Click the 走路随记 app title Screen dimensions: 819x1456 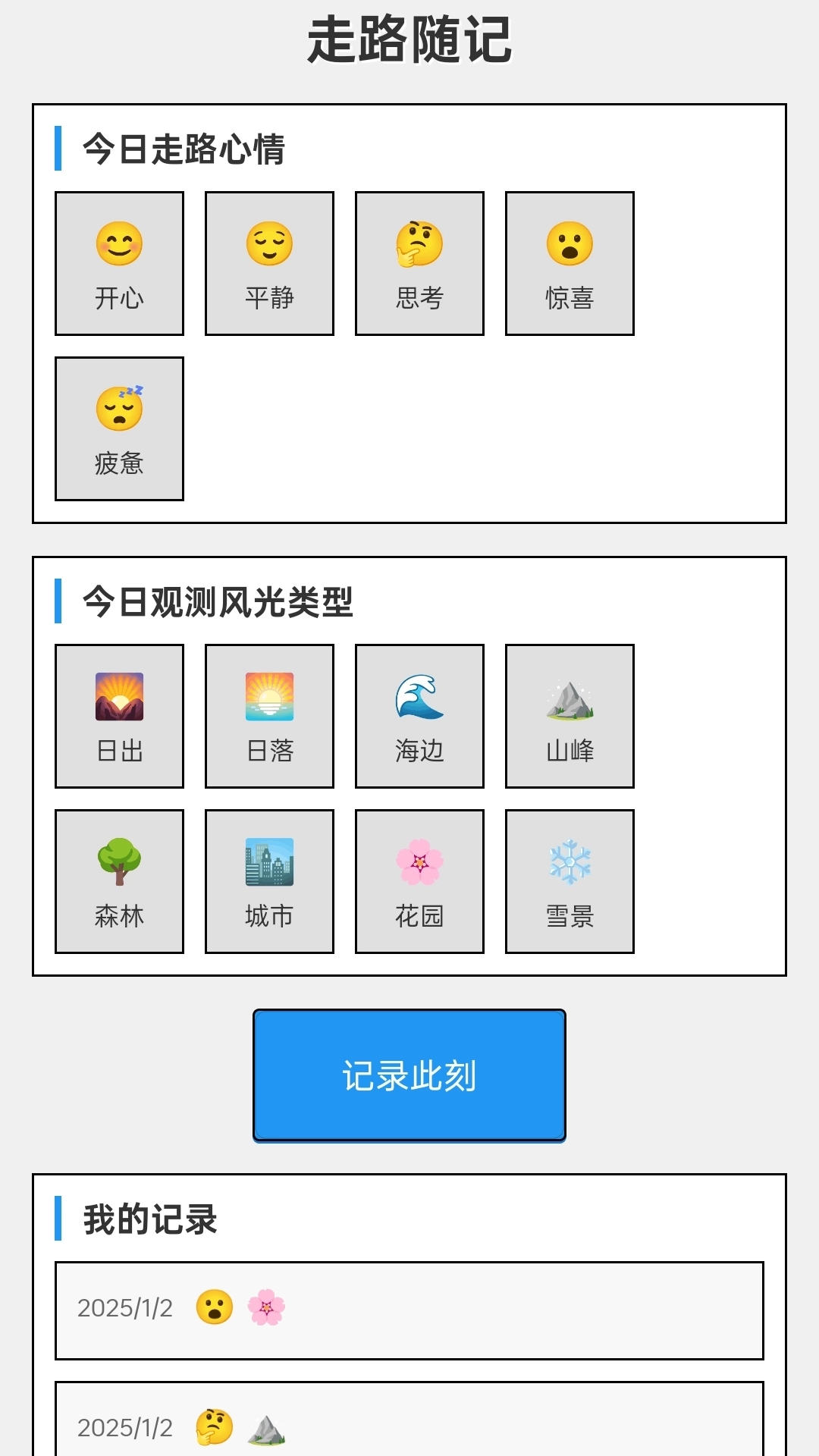click(409, 39)
